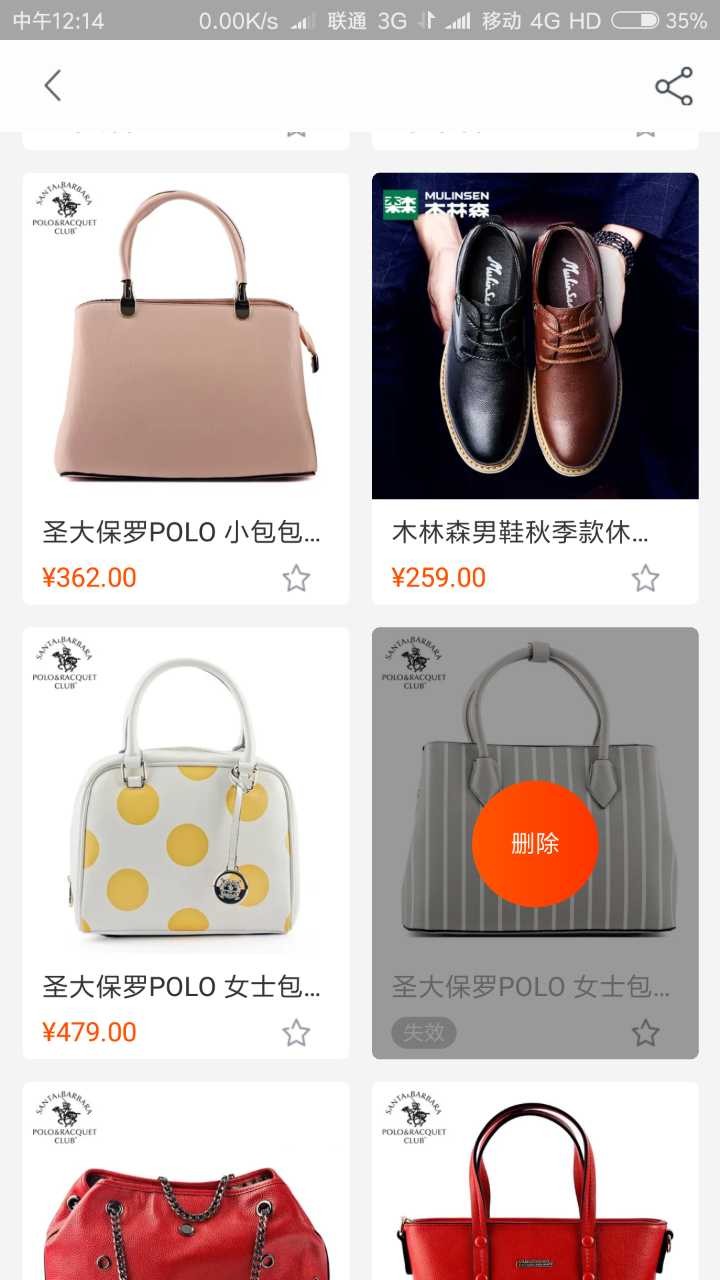Star the 木林森 ¥259.00 shoes
The image size is (720, 1280).
coord(646,578)
